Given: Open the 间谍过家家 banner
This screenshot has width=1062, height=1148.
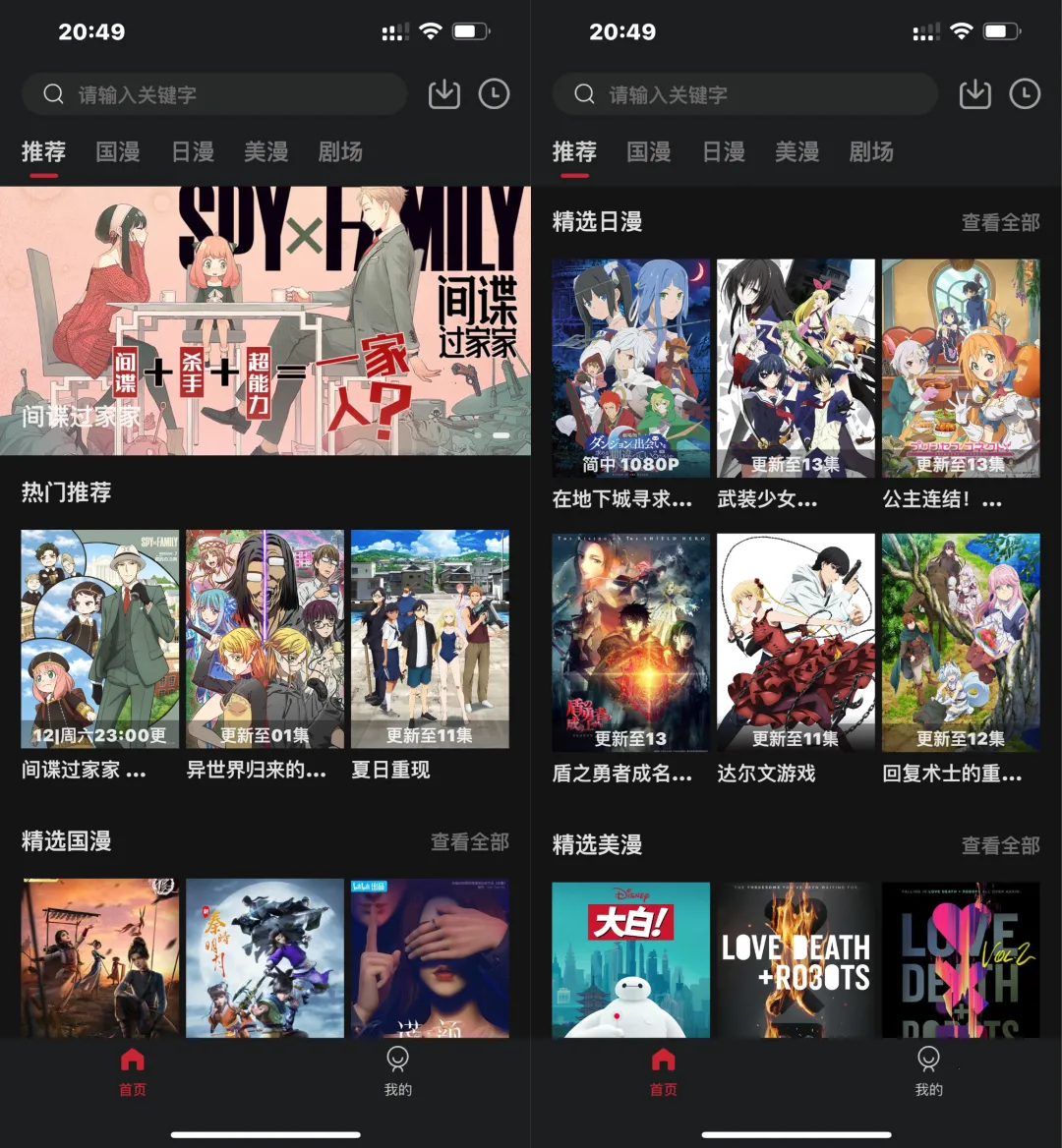Looking at the screenshot, I should pos(265,319).
